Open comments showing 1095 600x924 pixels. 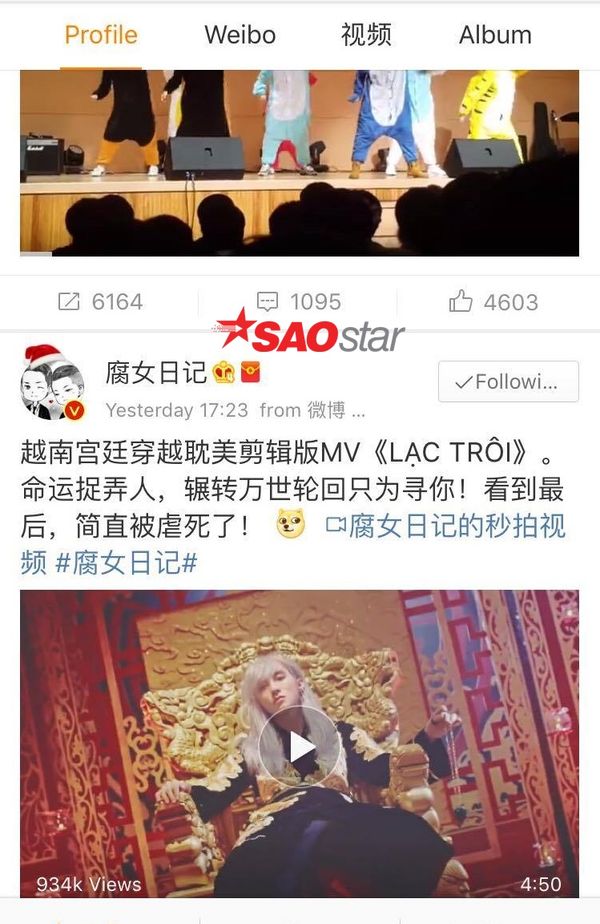point(298,301)
